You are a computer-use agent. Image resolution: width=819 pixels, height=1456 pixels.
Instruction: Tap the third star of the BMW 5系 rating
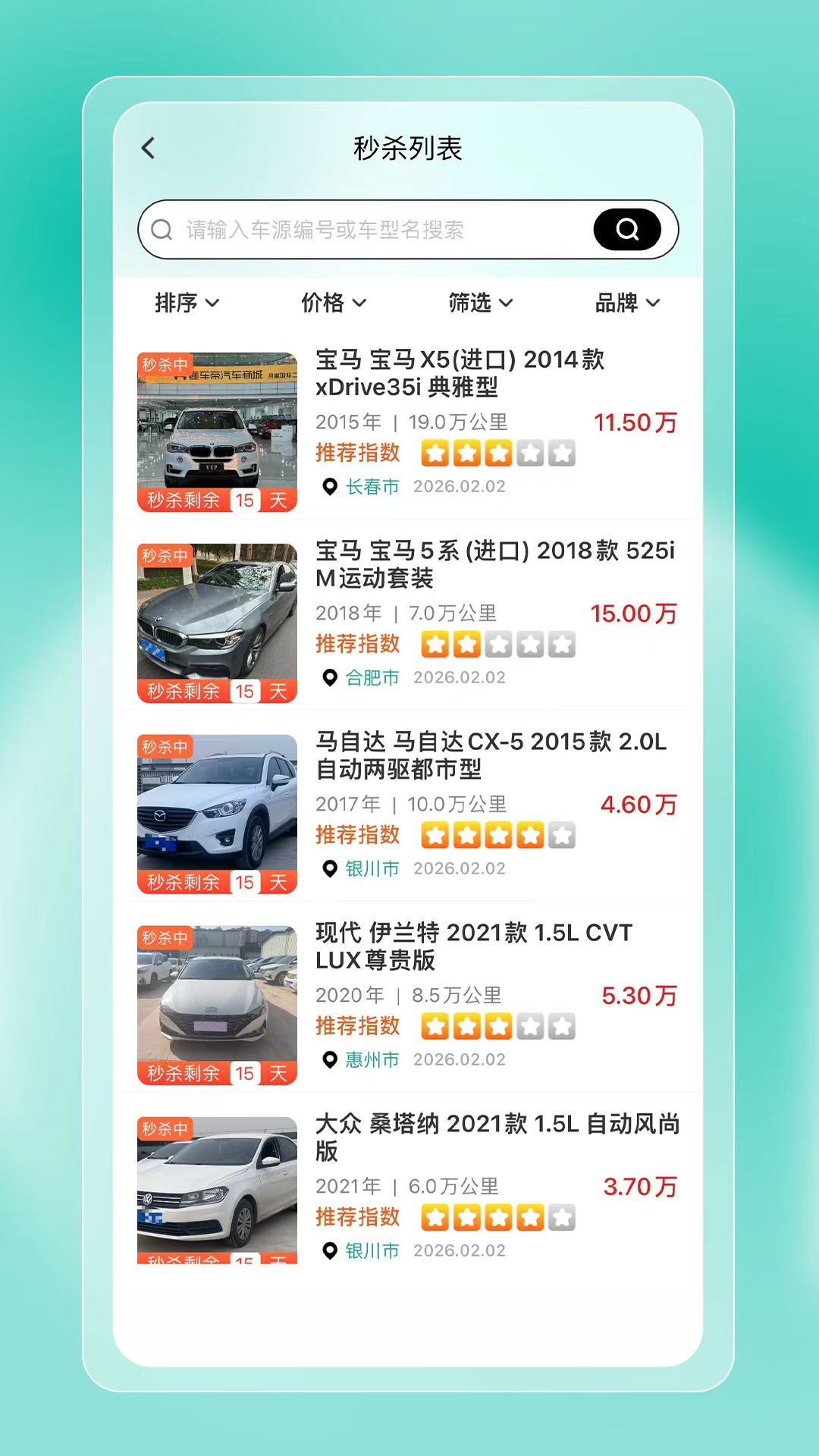coord(497,644)
